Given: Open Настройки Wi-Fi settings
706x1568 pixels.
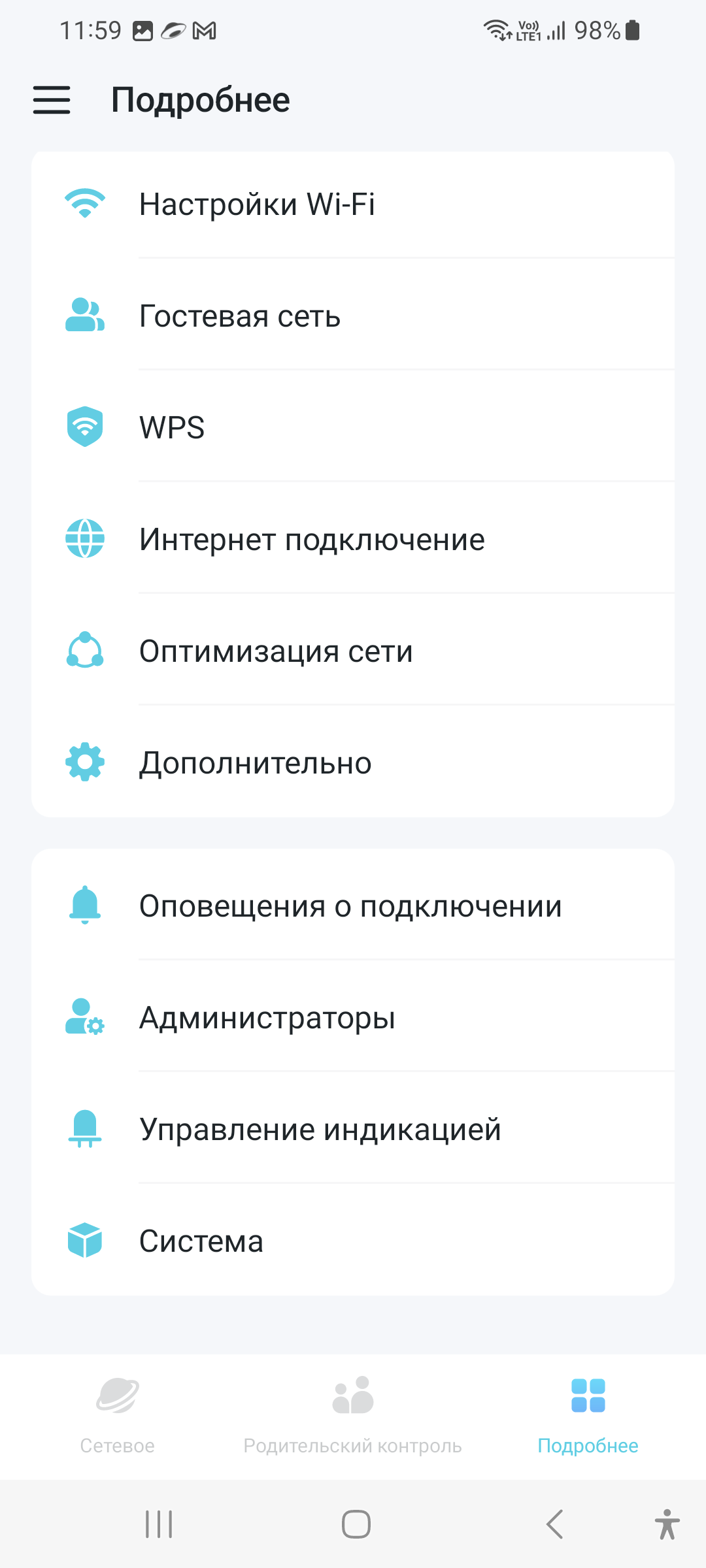Looking at the screenshot, I should [x=353, y=204].
